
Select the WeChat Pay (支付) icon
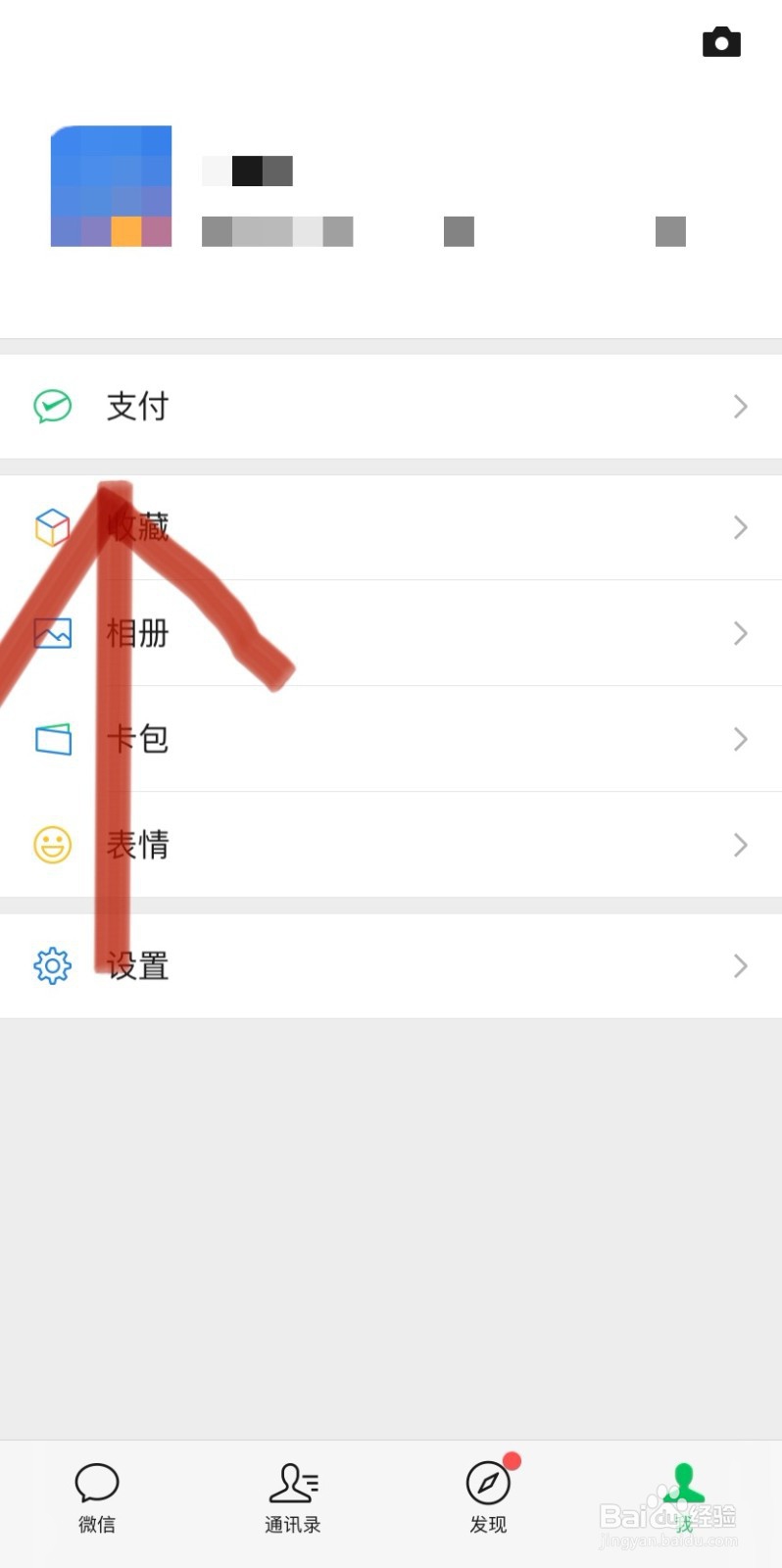pyautogui.click(x=52, y=406)
